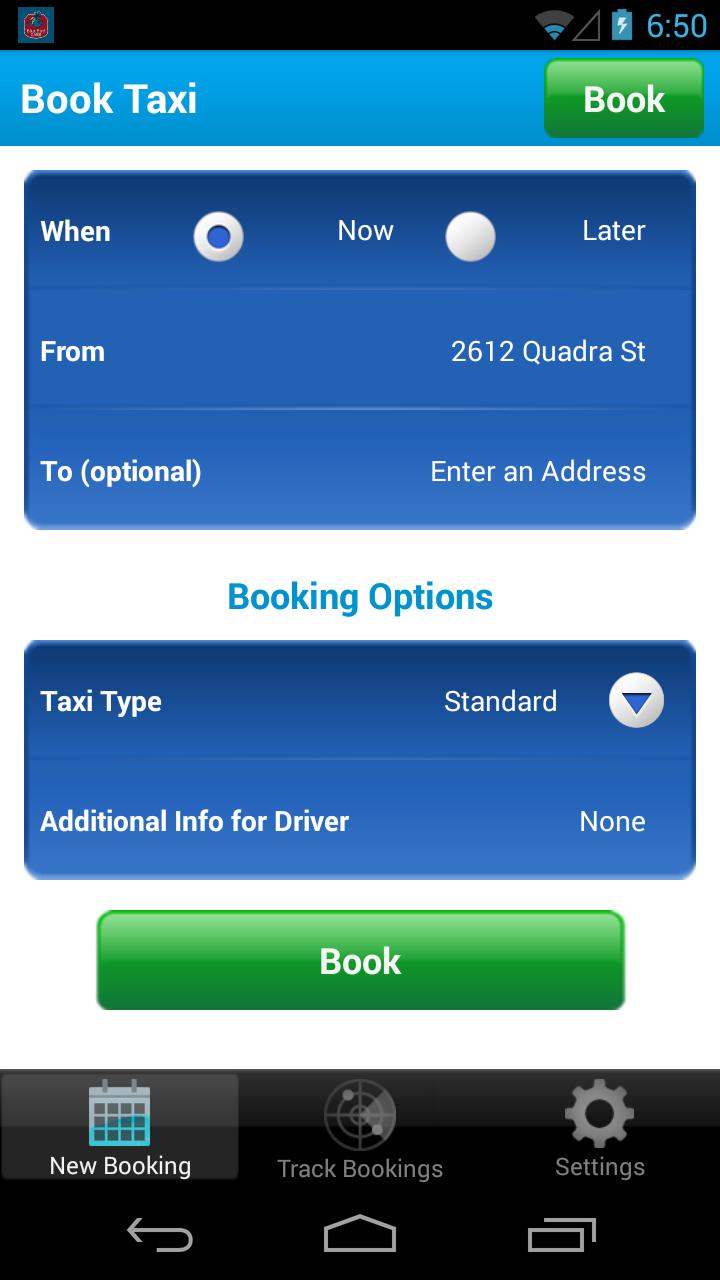Tap the charging battery icon

click(621, 25)
